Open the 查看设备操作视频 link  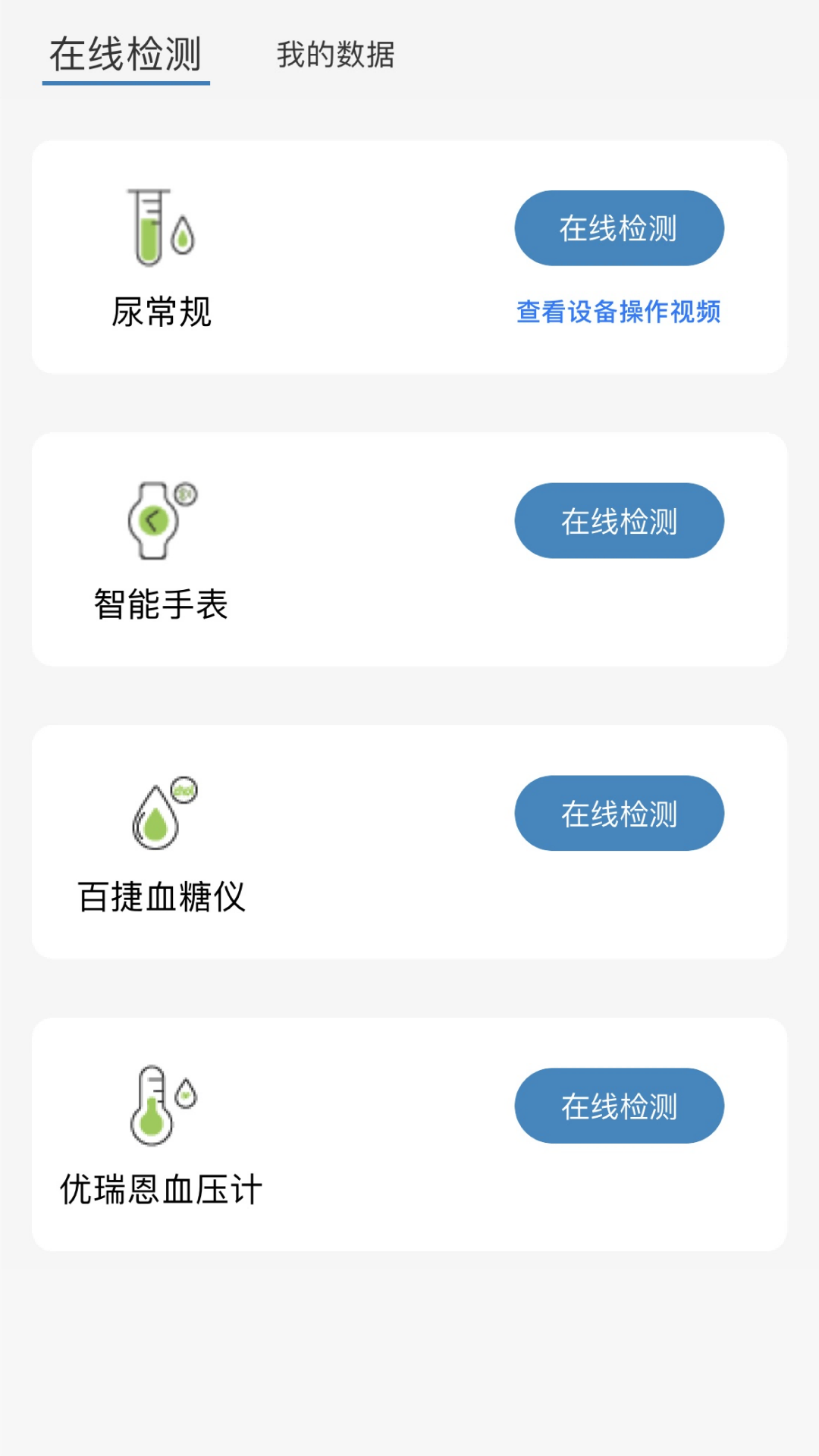pos(619,311)
